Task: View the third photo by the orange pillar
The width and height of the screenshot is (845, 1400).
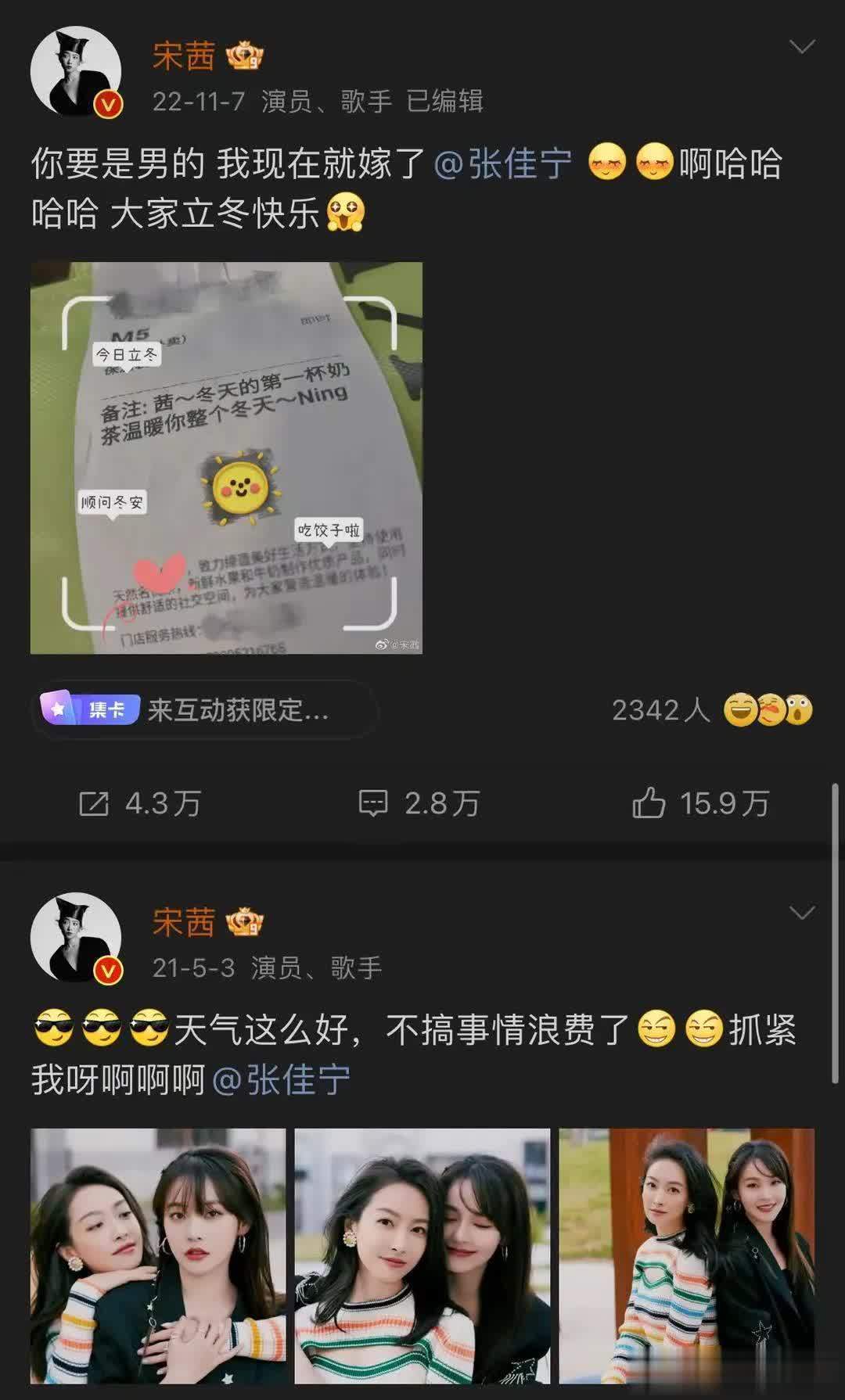Action: [x=686, y=1255]
